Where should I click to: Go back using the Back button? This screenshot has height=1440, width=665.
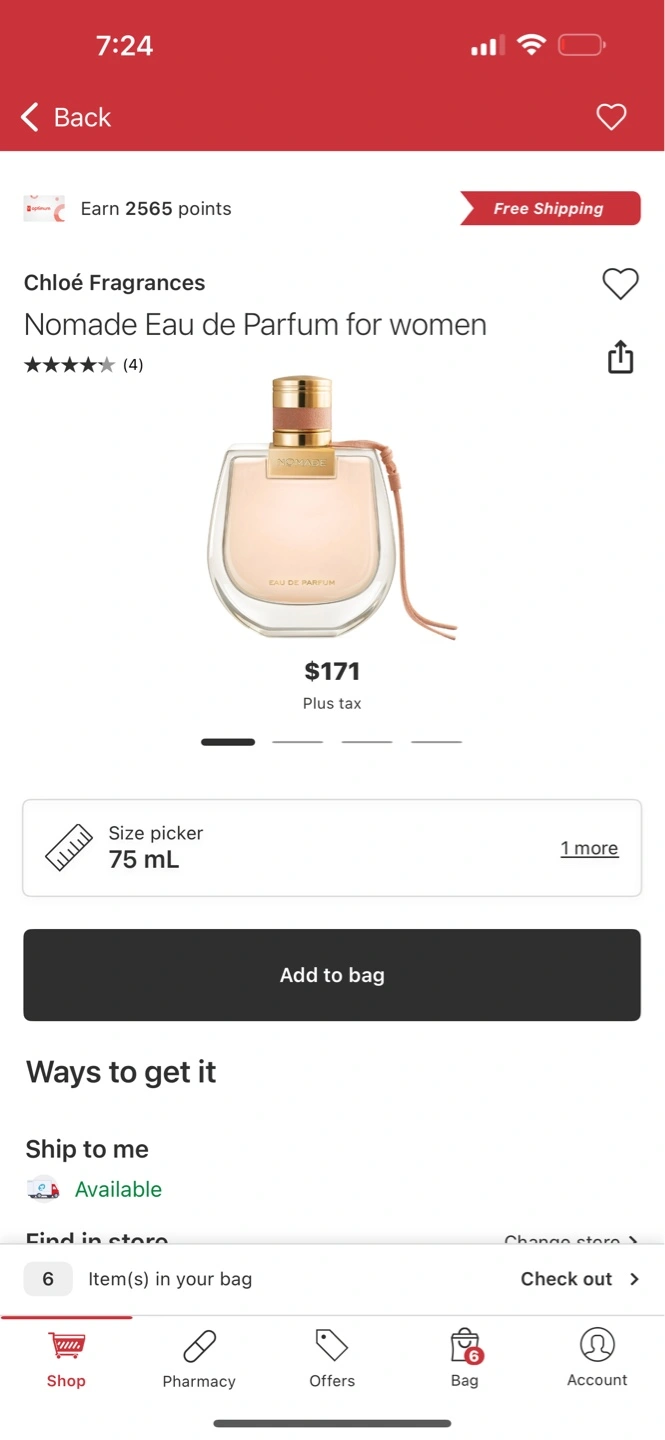click(66, 117)
